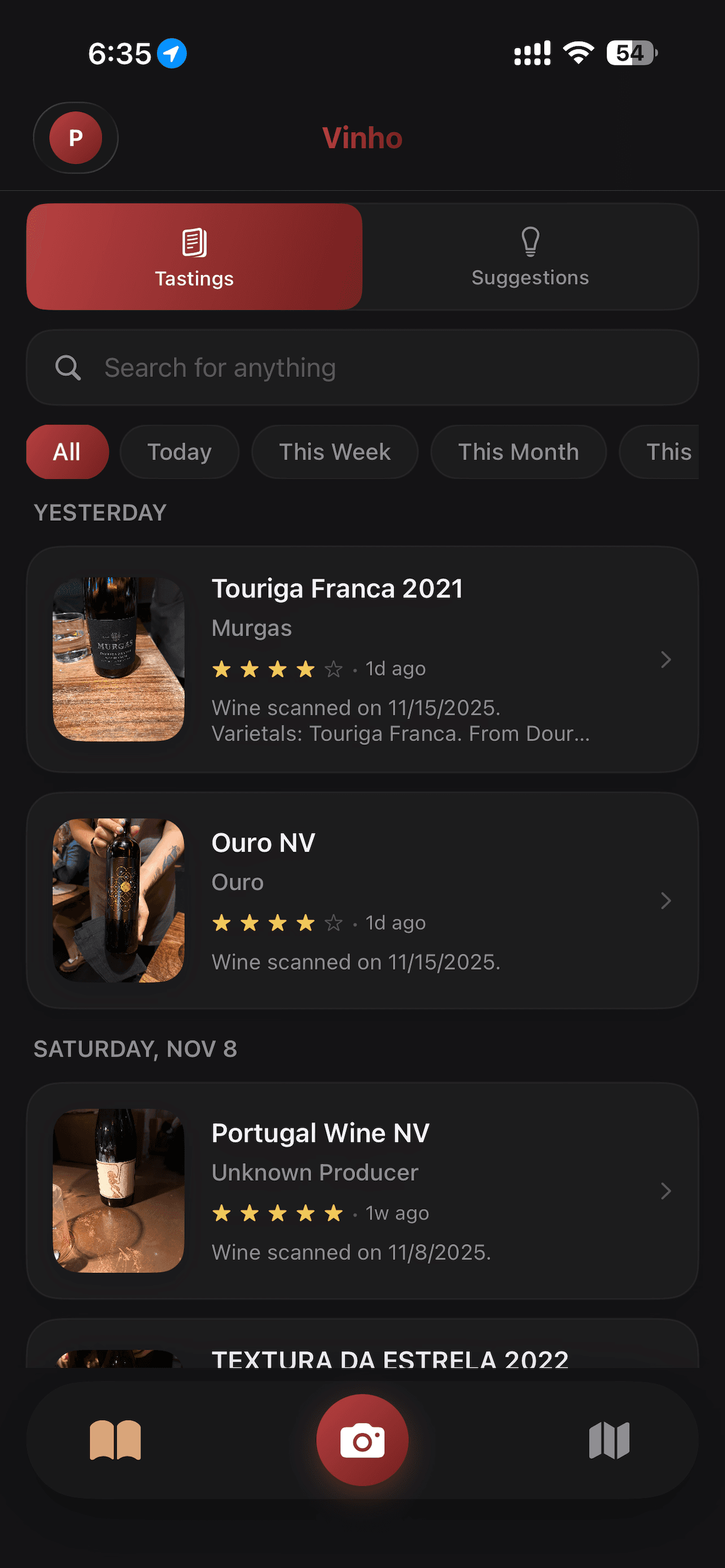This screenshot has height=1568, width=725.
Task: Expand Portugal Wine NV with its arrow
Action: point(665,1190)
